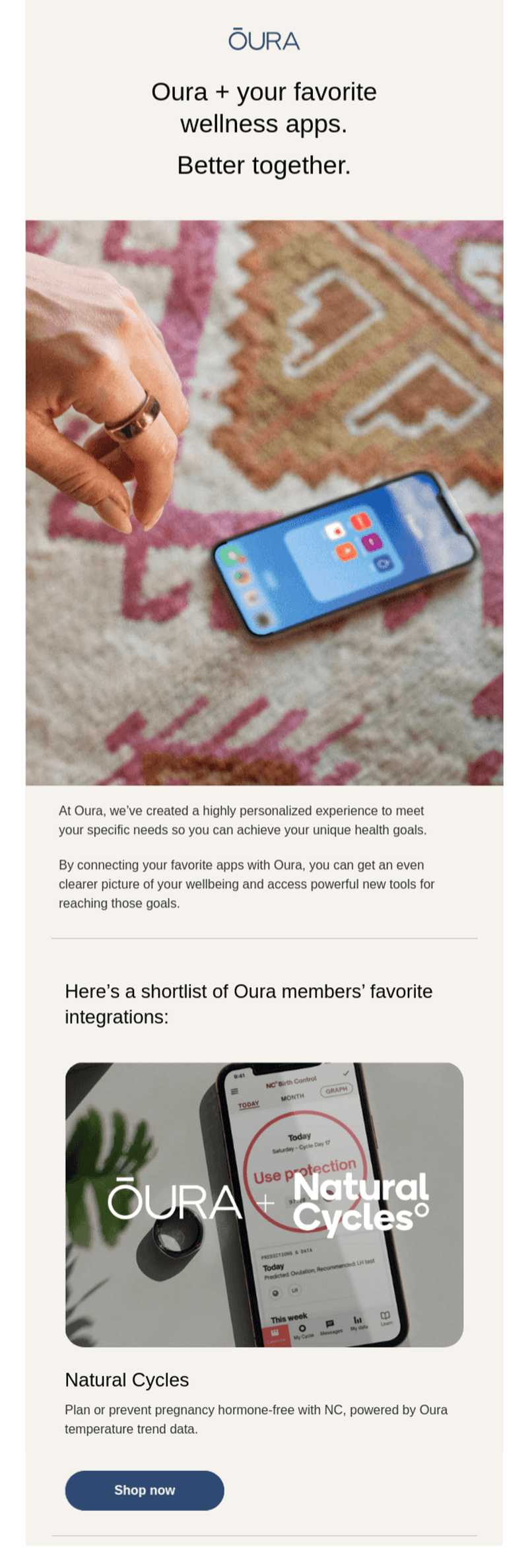Image resolution: width=528 pixels, height=1568 pixels.
Task: Click the hero photo of hand and phone
Action: tap(264, 502)
